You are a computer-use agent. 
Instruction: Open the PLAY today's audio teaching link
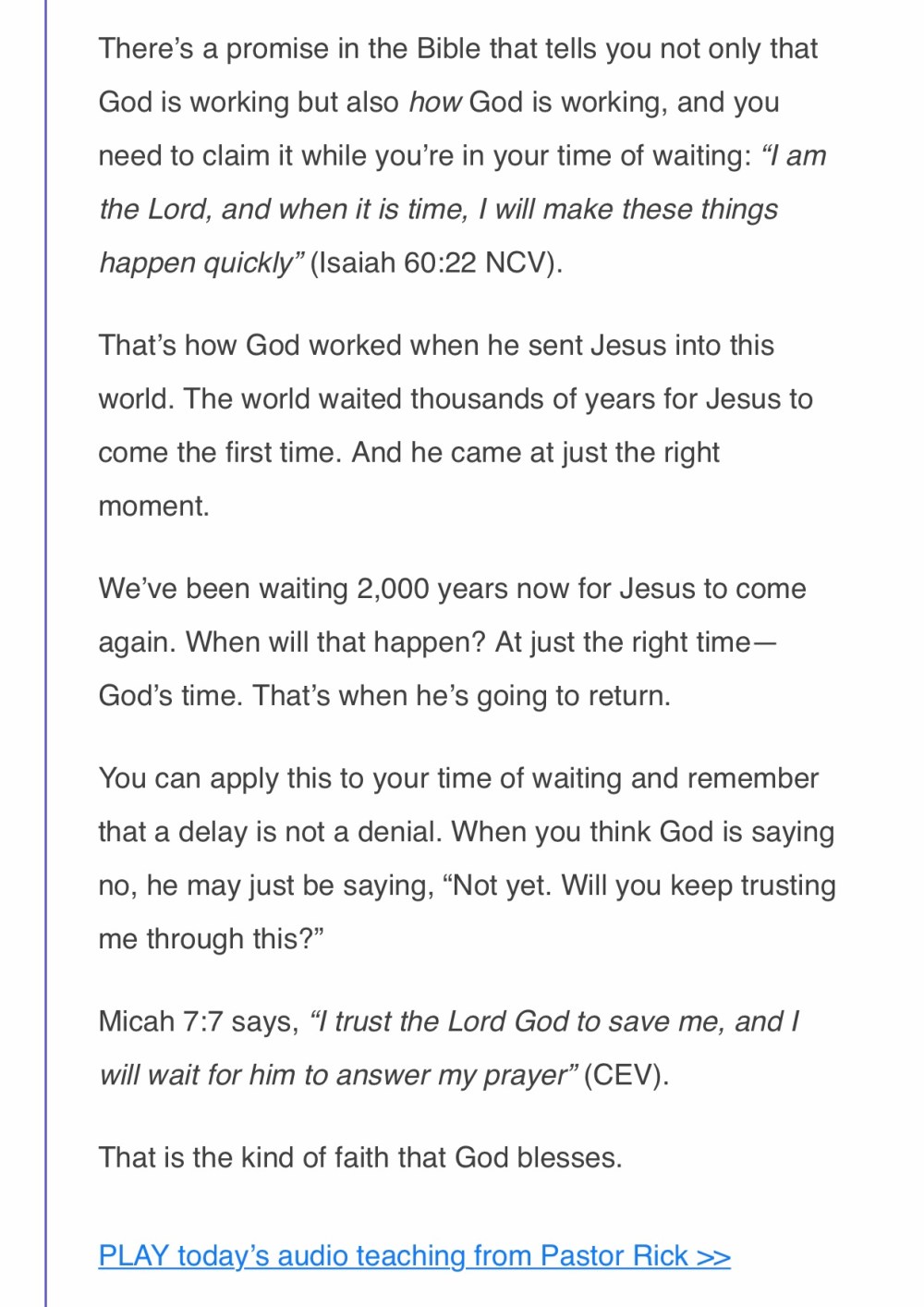[x=414, y=1256]
